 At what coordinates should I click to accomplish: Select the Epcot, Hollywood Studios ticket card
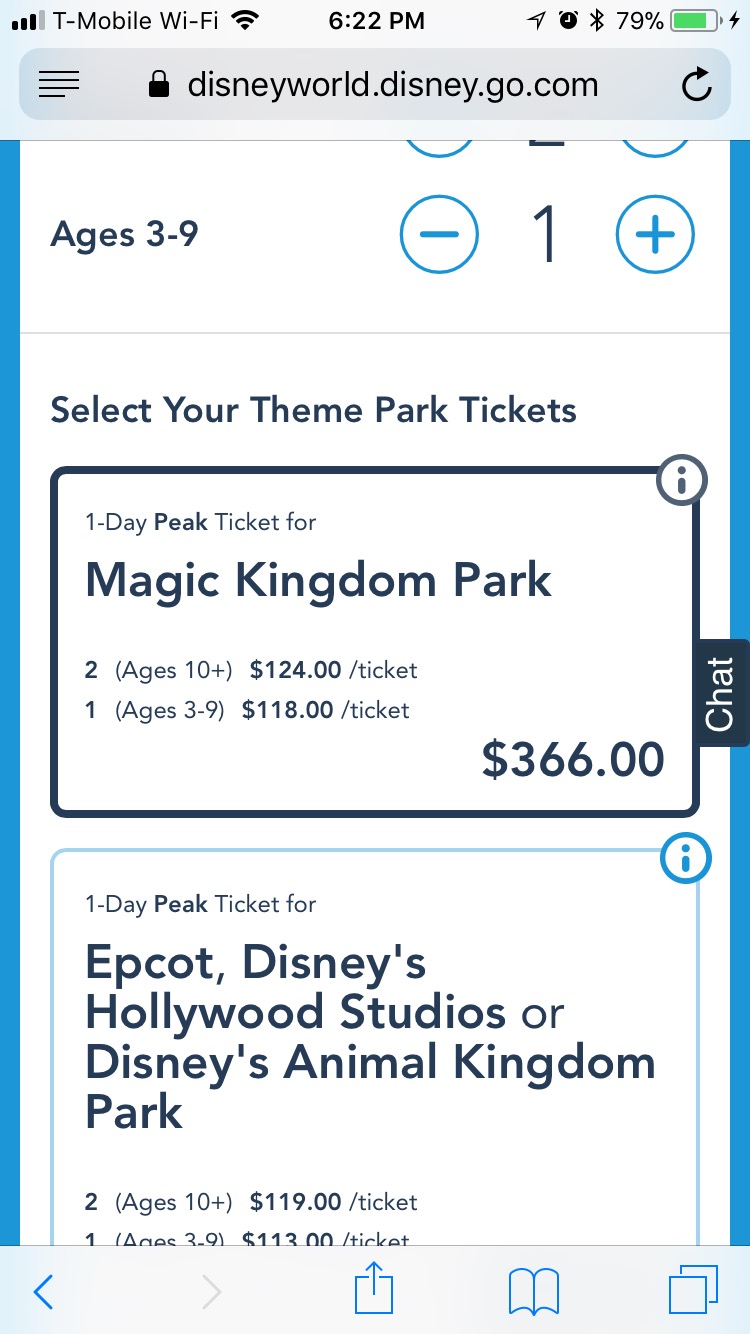click(374, 1040)
